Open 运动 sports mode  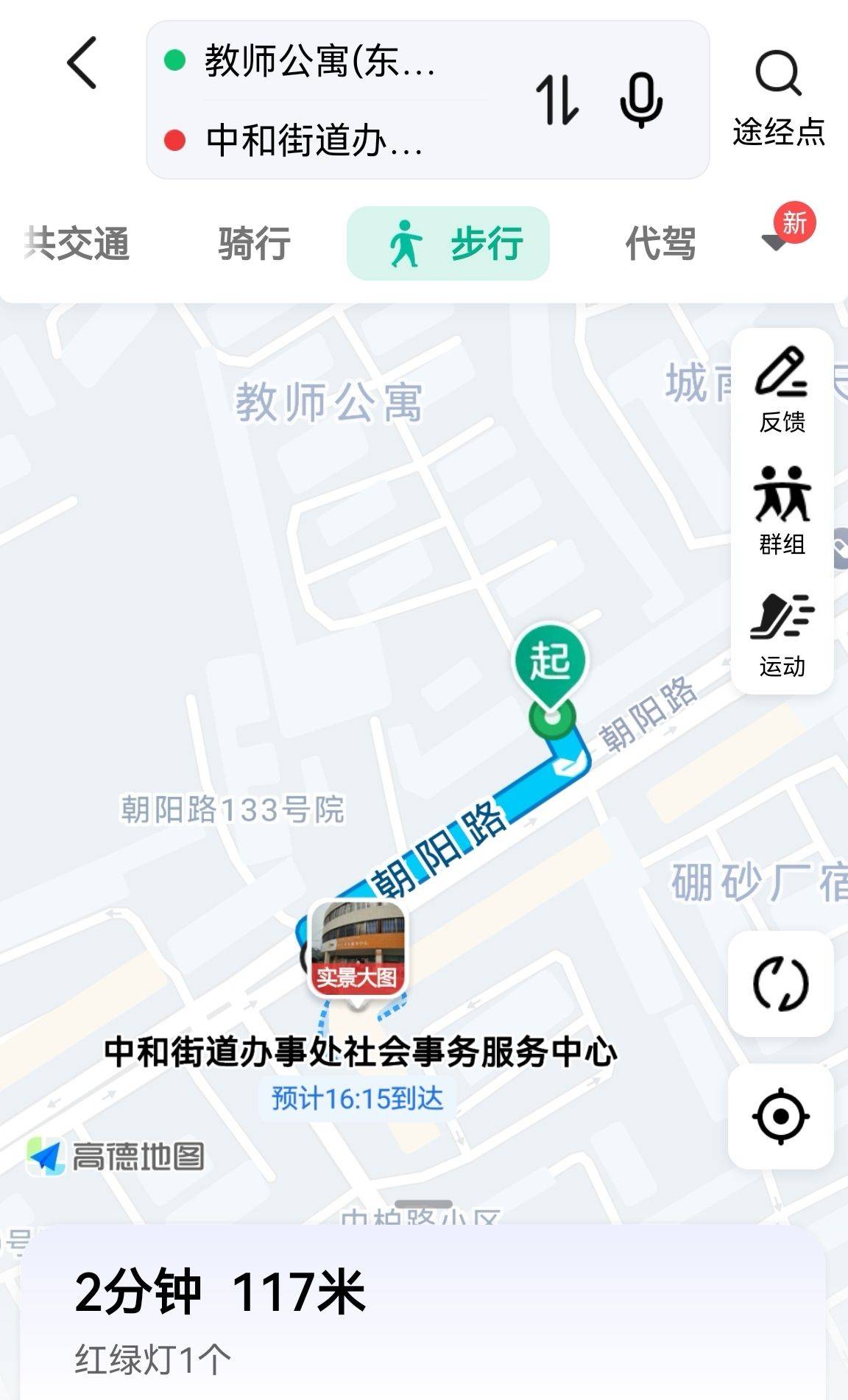pos(782,634)
